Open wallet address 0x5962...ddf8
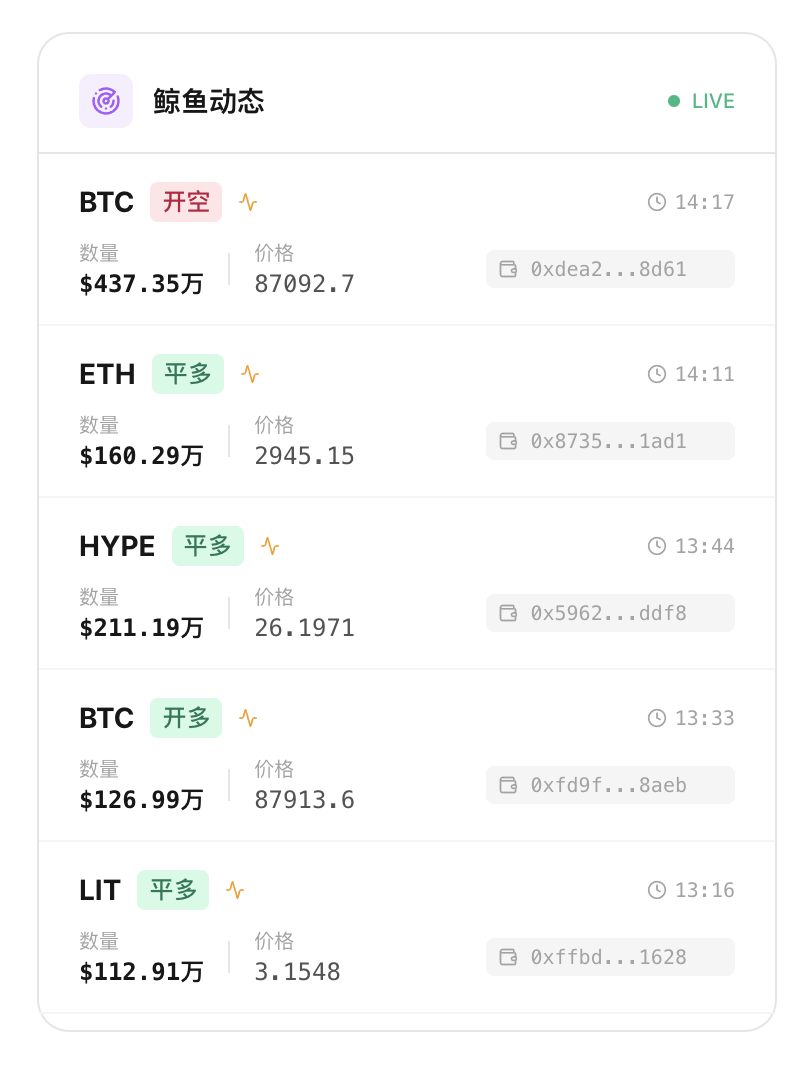This screenshot has height=1066, width=804. pos(610,613)
